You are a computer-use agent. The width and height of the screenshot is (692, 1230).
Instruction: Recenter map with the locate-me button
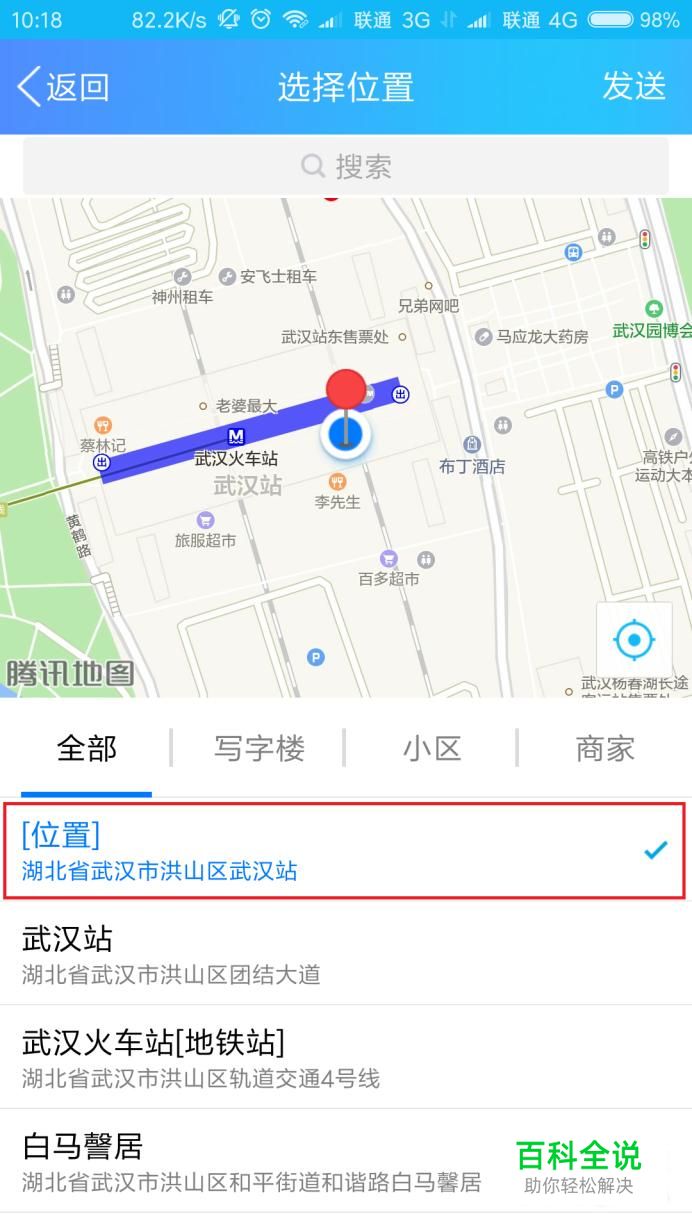(x=634, y=640)
